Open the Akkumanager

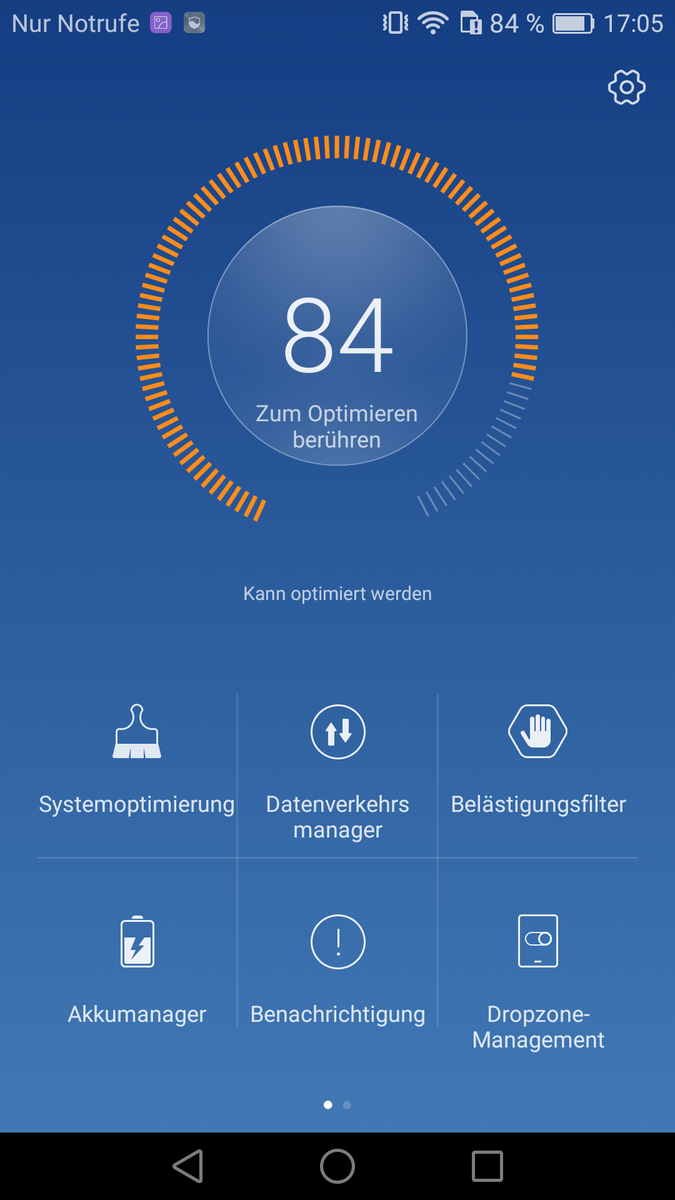(137, 970)
